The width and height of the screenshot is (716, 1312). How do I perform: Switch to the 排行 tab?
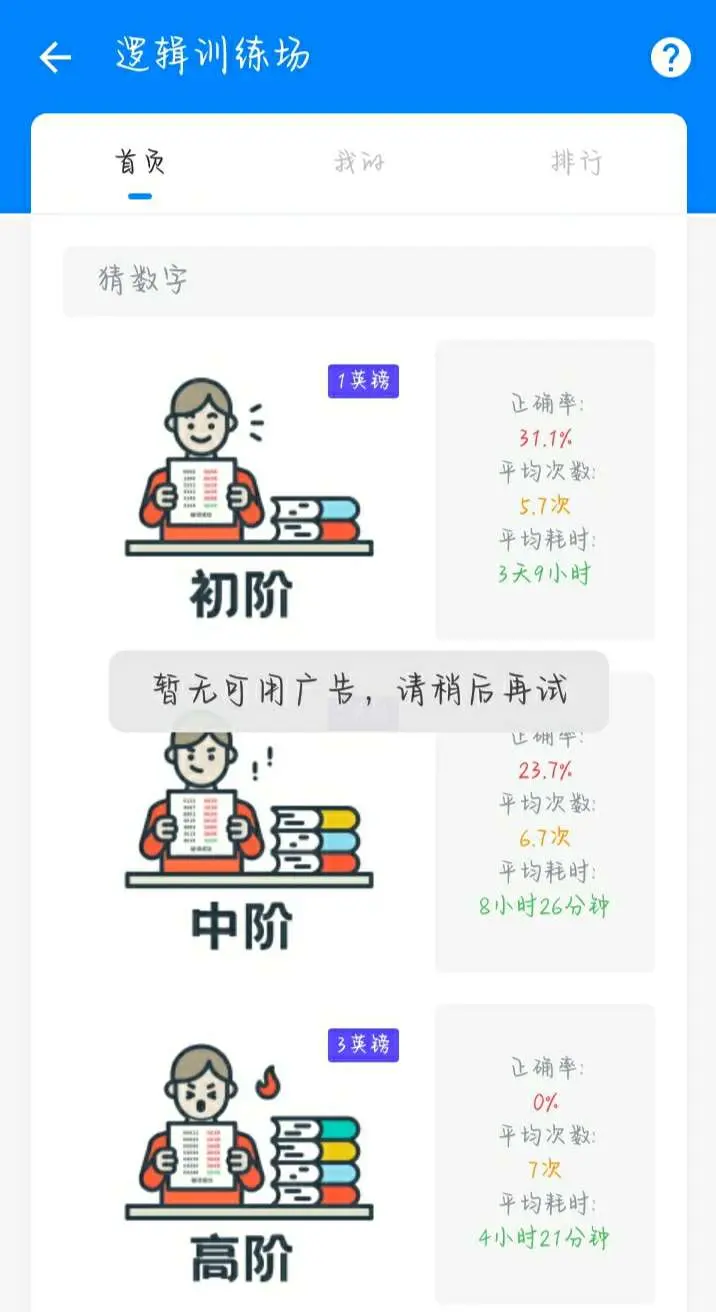[x=577, y=162]
